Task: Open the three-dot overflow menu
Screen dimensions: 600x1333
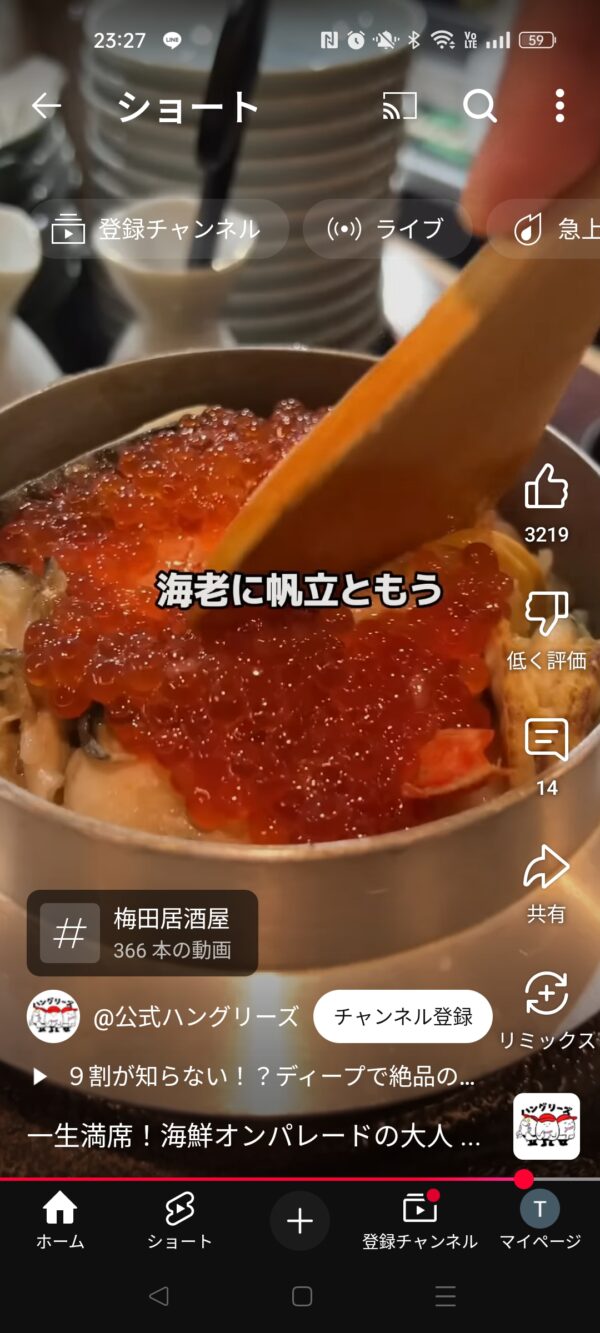Action: tap(559, 106)
